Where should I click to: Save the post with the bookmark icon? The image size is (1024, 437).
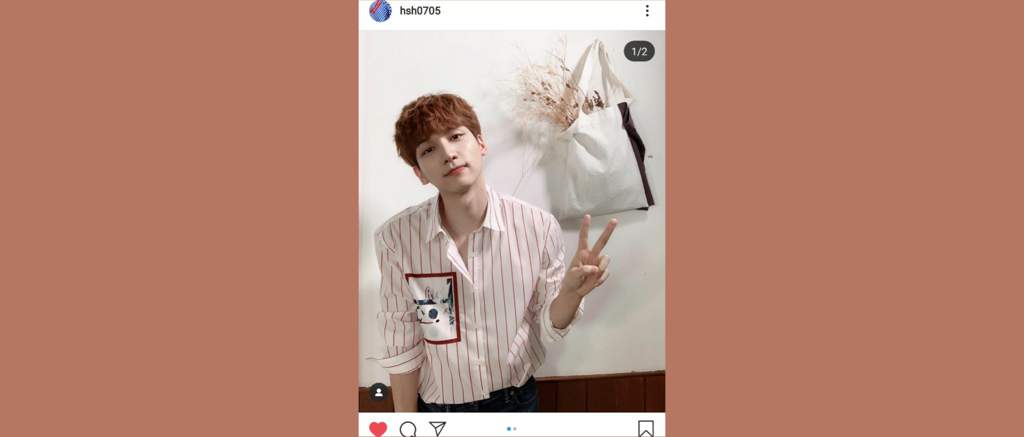646,429
